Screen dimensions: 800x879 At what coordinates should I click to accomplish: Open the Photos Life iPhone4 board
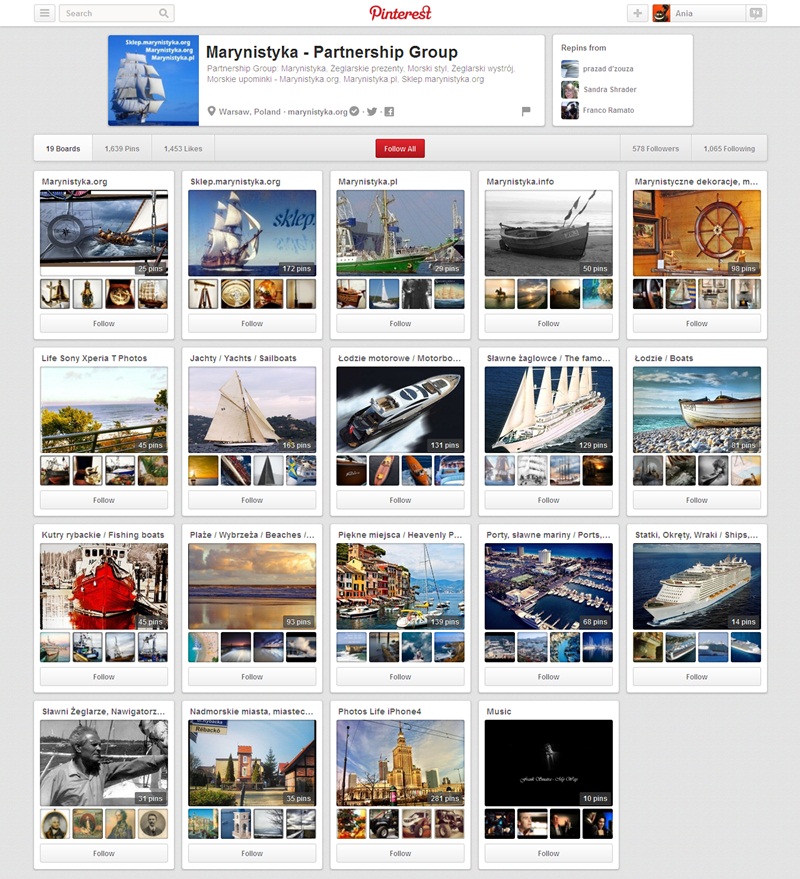click(x=400, y=763)
